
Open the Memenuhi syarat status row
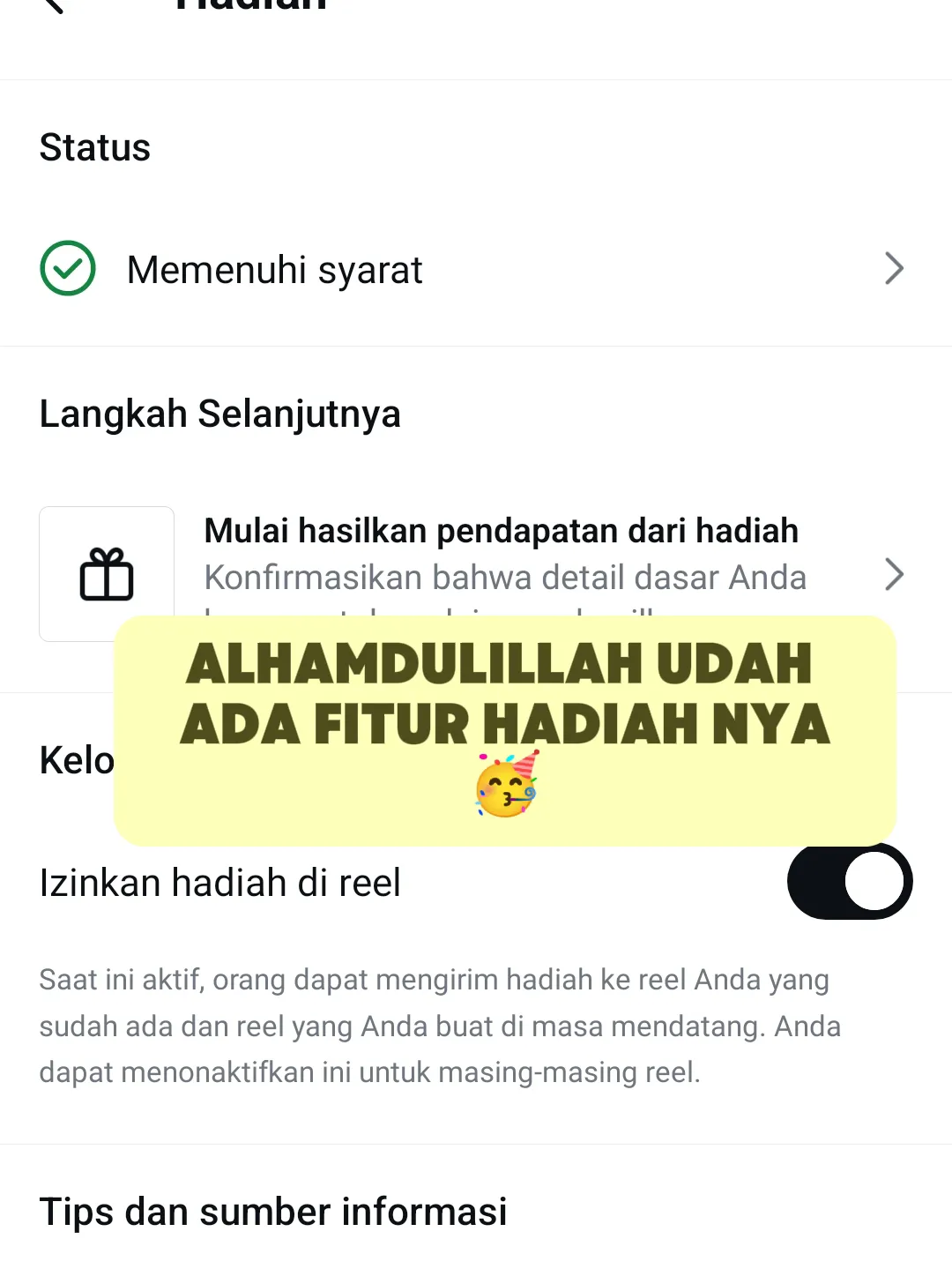pos(474,269)
